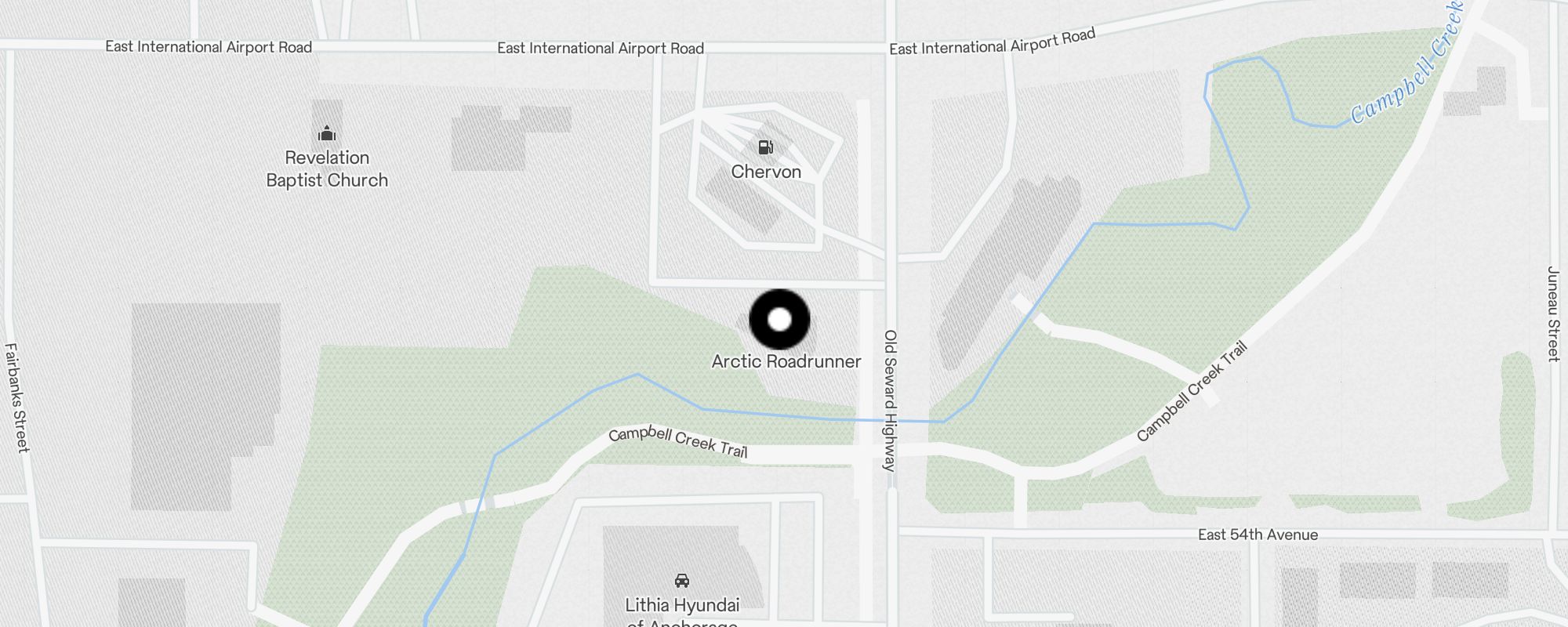The width and height of the screenshot is (1568, 627).
Task: Open the Lithia Hyundai dealership marker
Action: pos(682,581)
